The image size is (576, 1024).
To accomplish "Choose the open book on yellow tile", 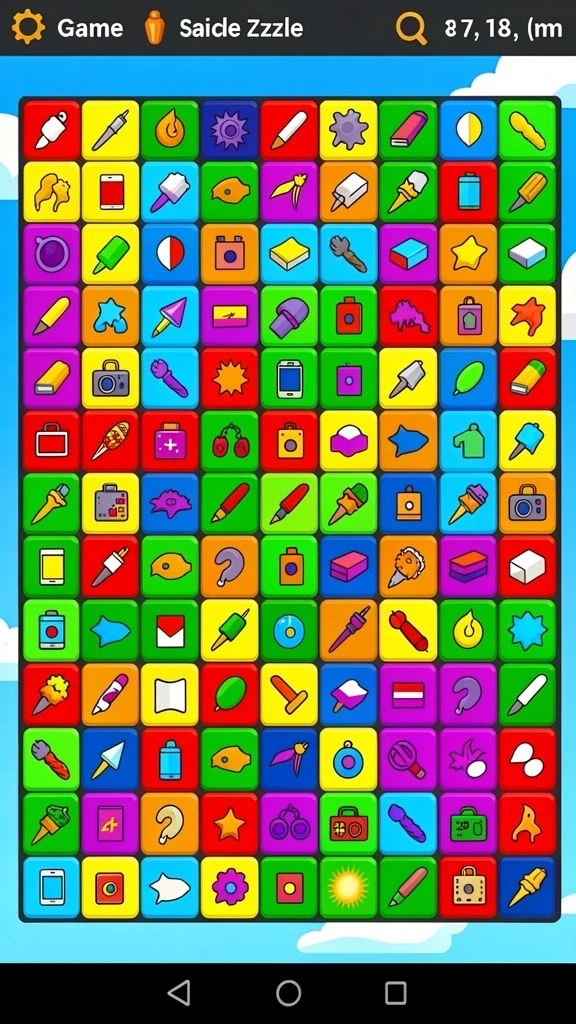I will click(170, 695).
